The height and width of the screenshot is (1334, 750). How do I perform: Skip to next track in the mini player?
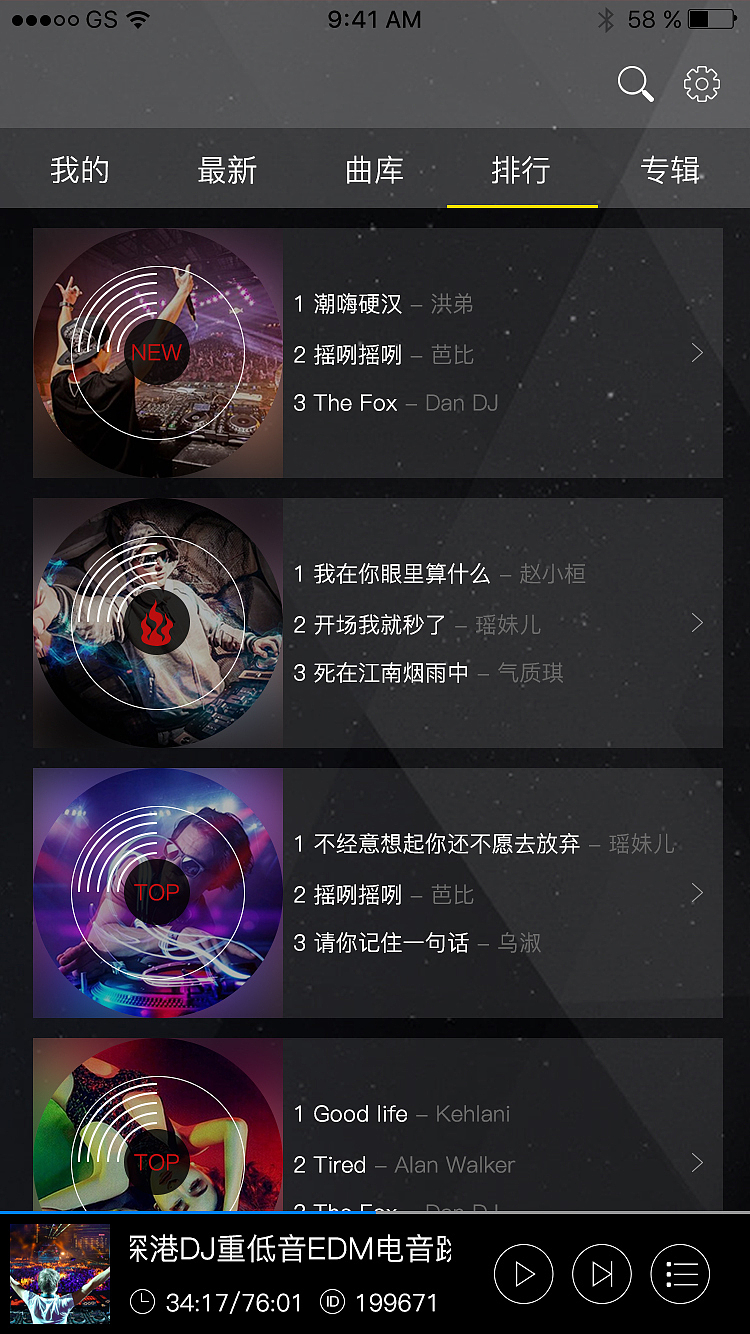602,1273
